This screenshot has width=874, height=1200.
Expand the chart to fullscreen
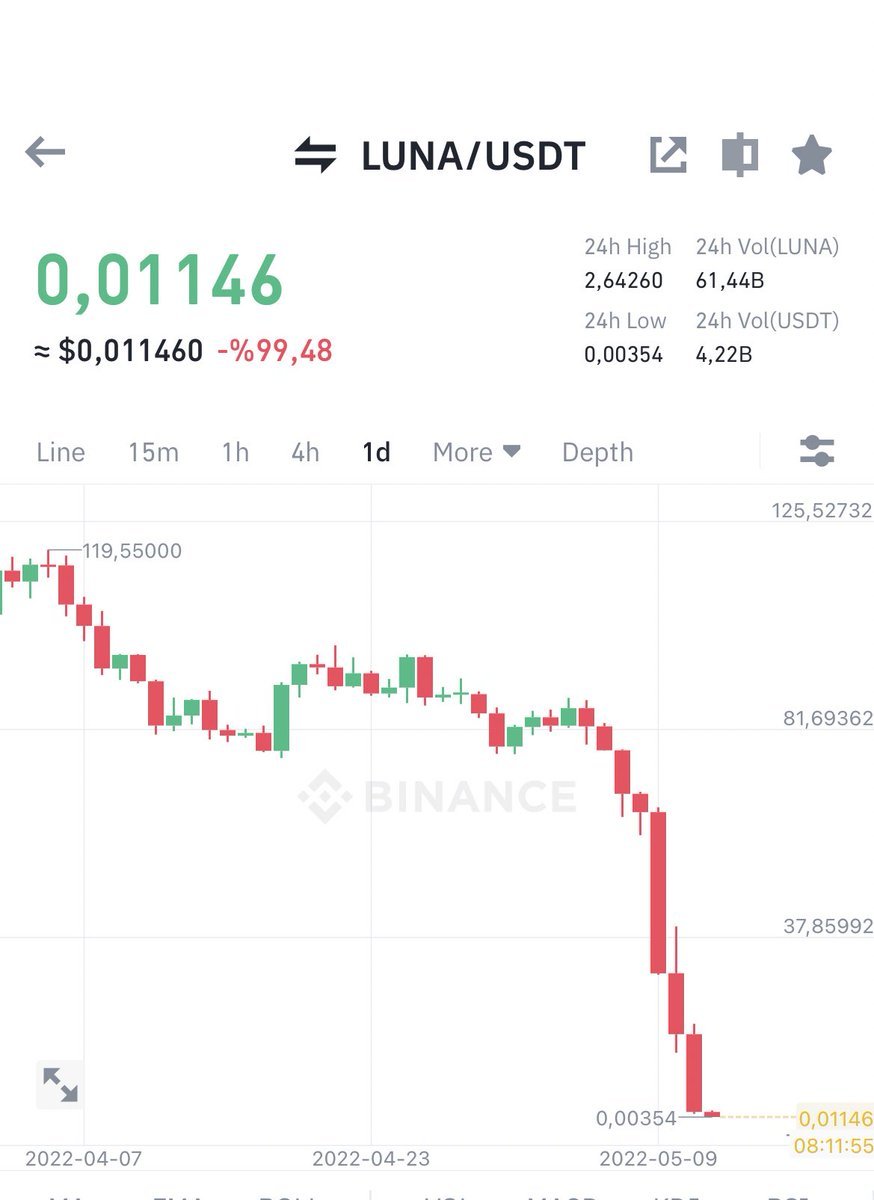click(x=60, y=1084)
